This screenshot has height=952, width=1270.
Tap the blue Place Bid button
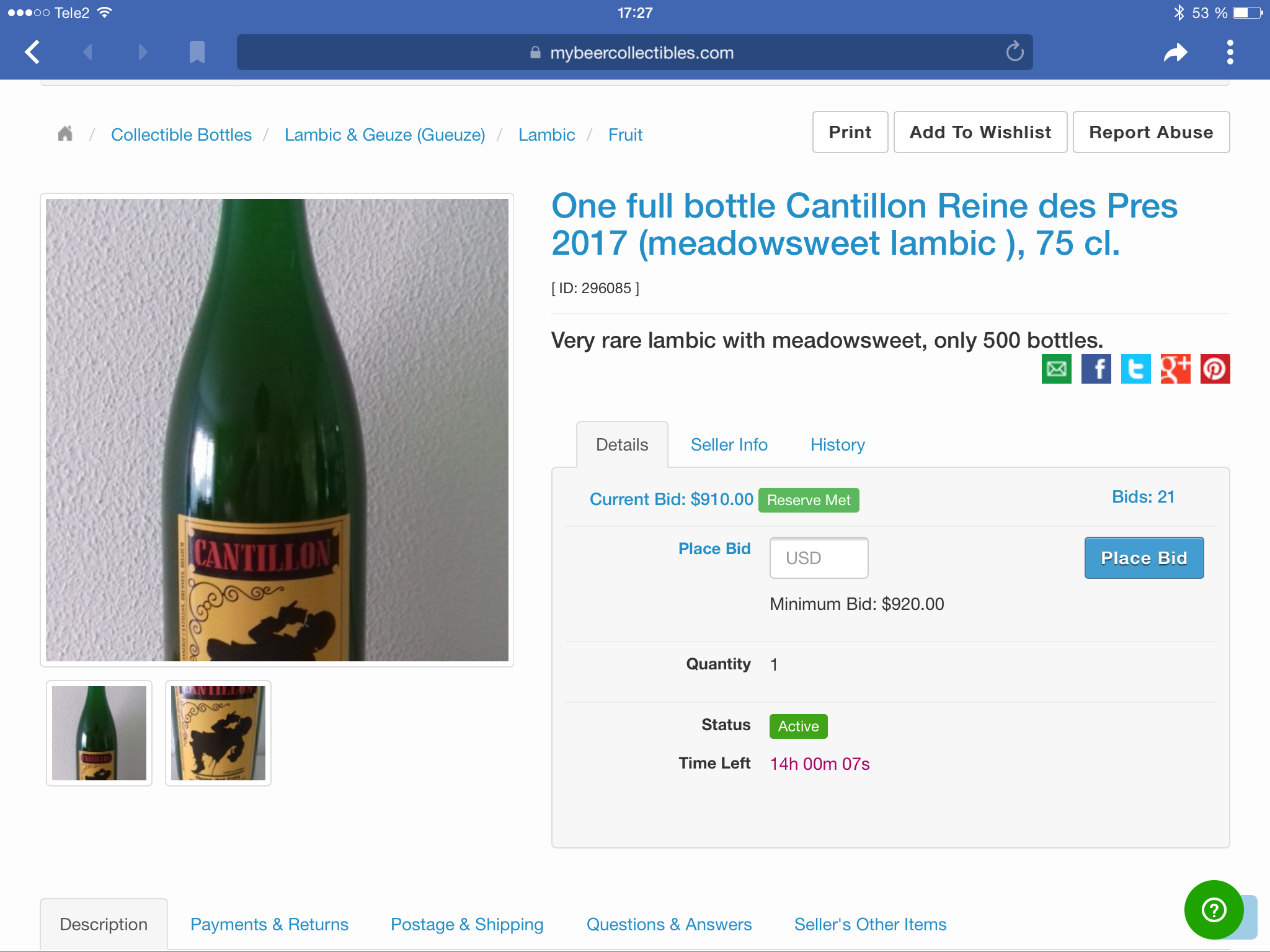1143,558
